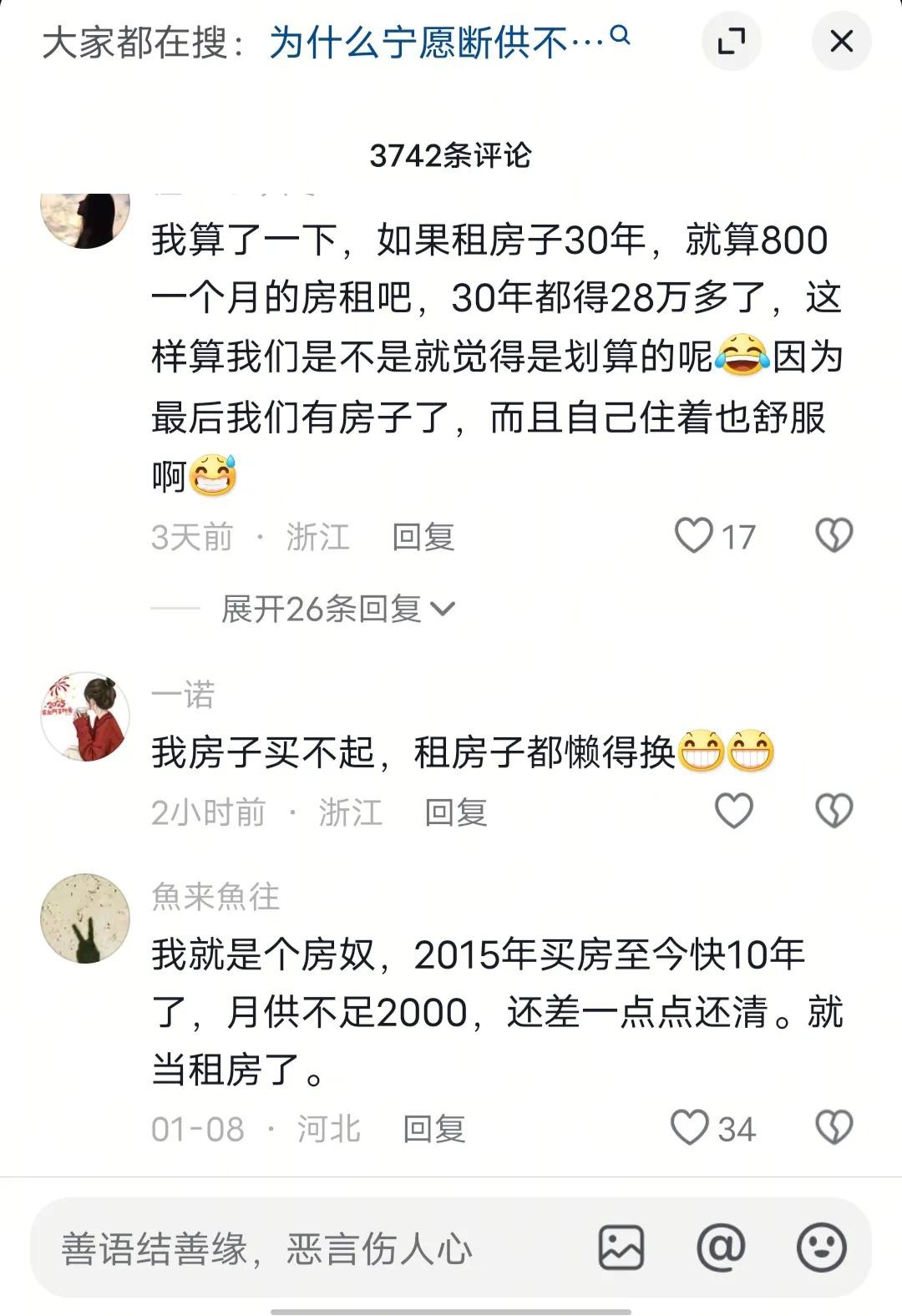Dislike 一诺's comment

click(834, 812)
